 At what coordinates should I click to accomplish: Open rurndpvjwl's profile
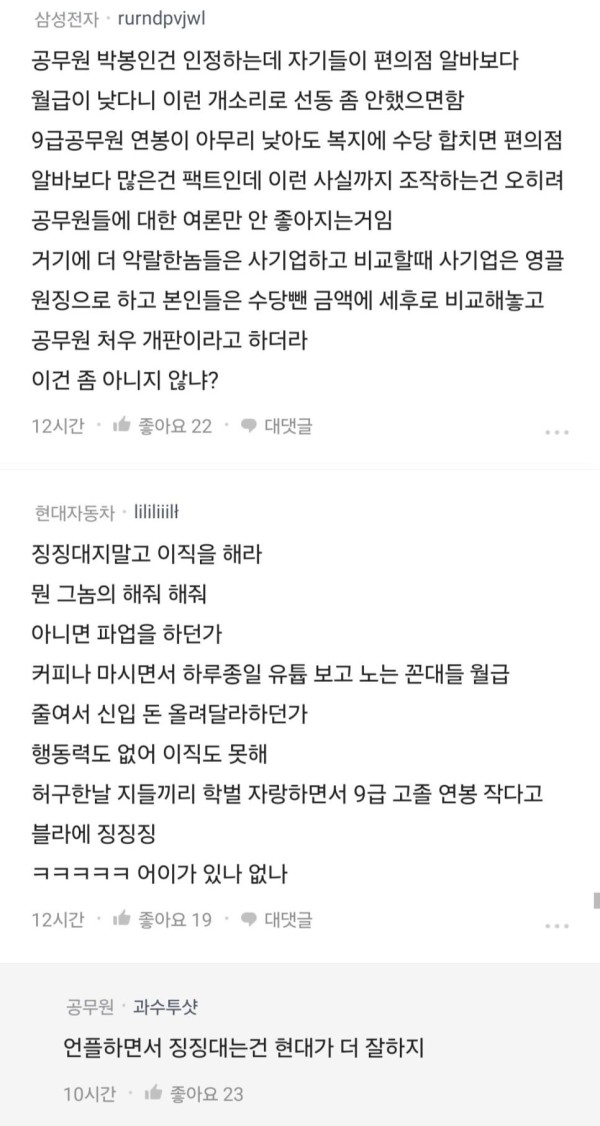(164, 17)
